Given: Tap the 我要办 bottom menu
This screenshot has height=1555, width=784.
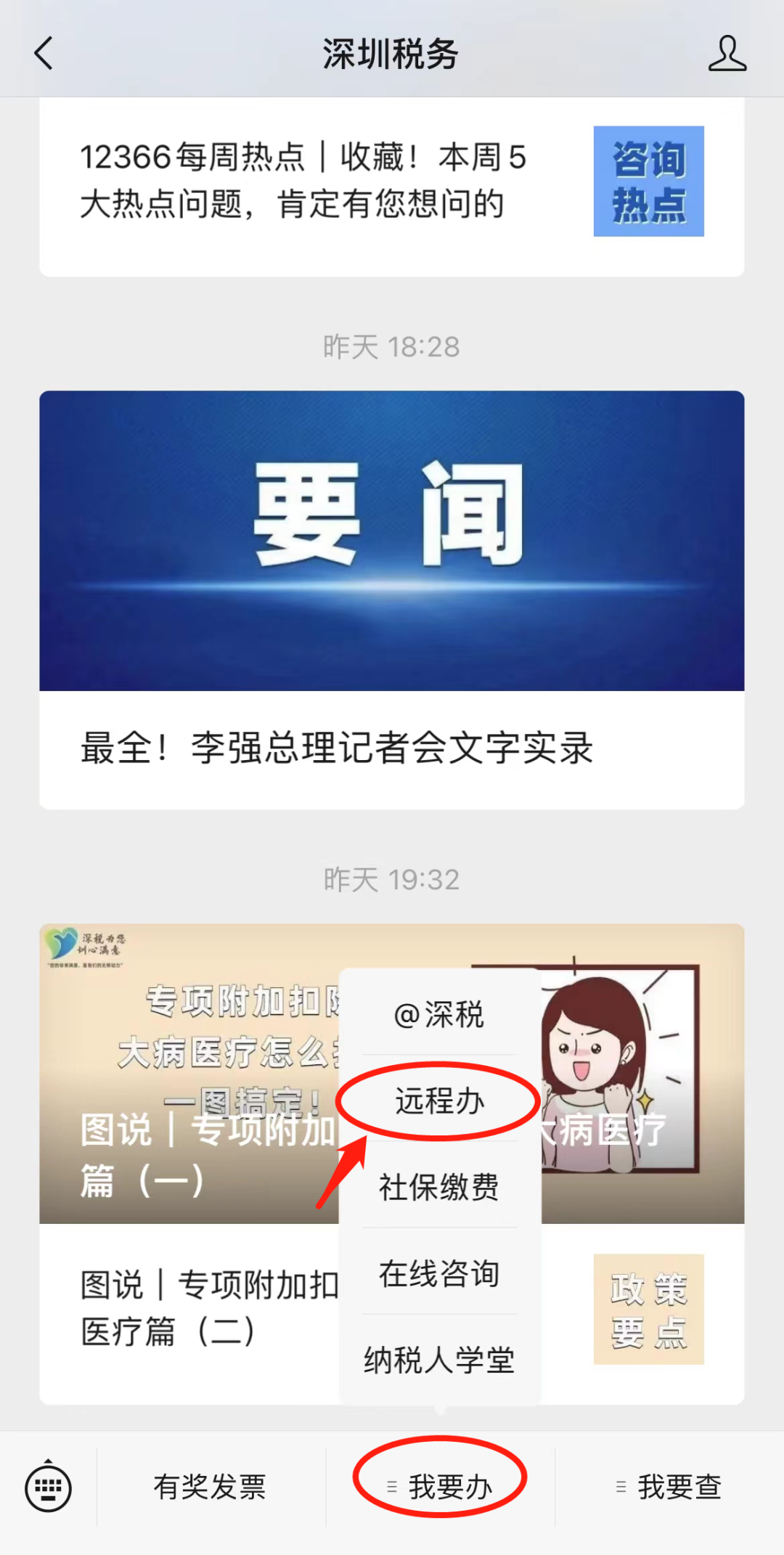Looking at the screenshot, I should pyautogui.click(x=441, y=1487).
